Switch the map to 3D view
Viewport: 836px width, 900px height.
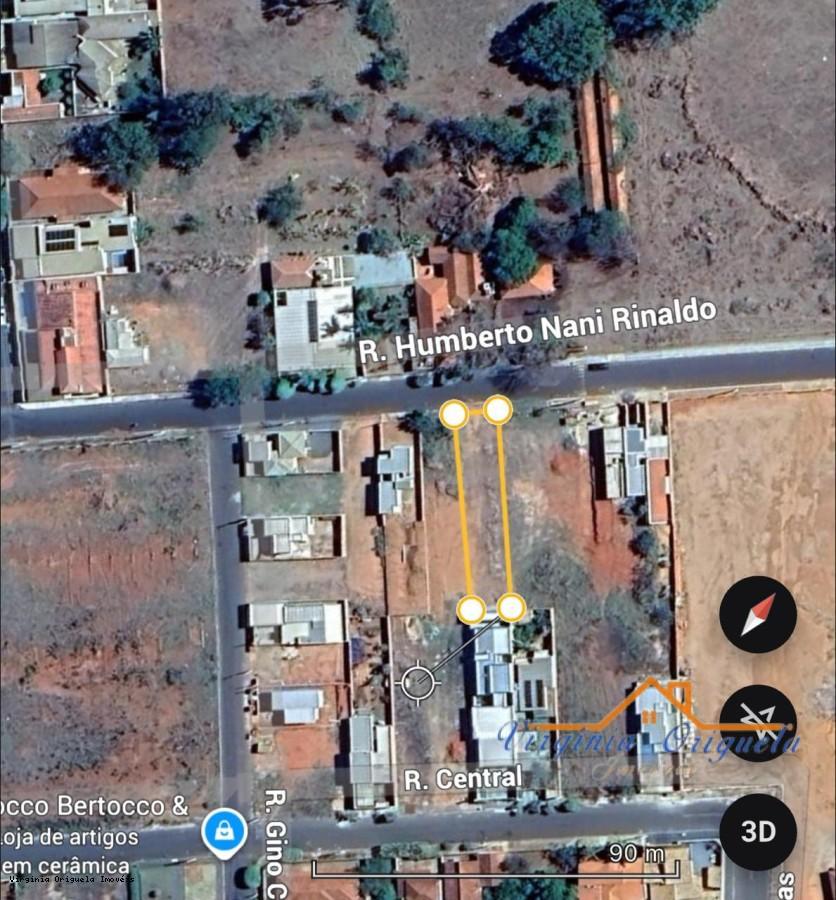758,832
